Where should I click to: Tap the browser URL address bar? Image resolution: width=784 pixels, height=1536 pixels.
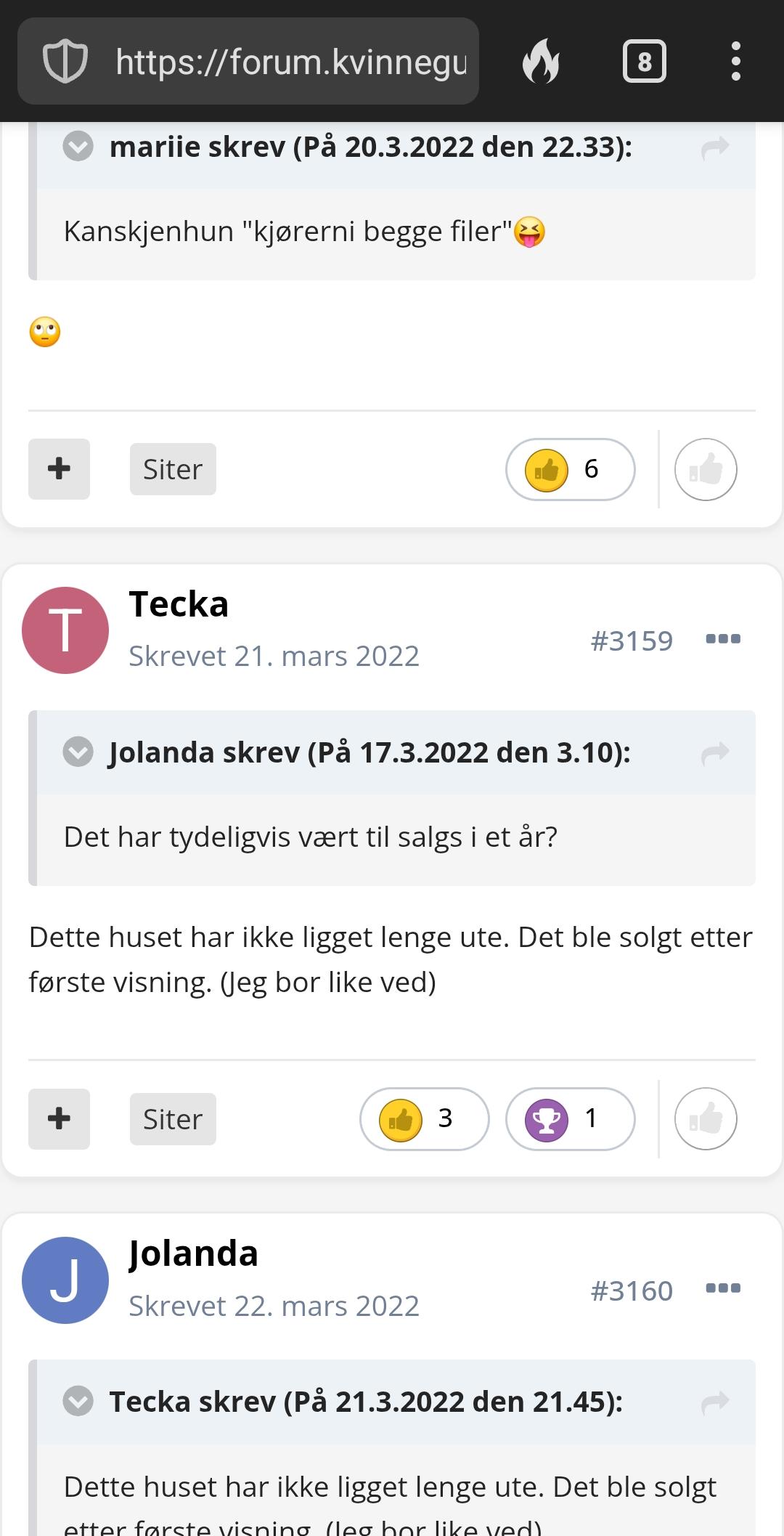248,61
